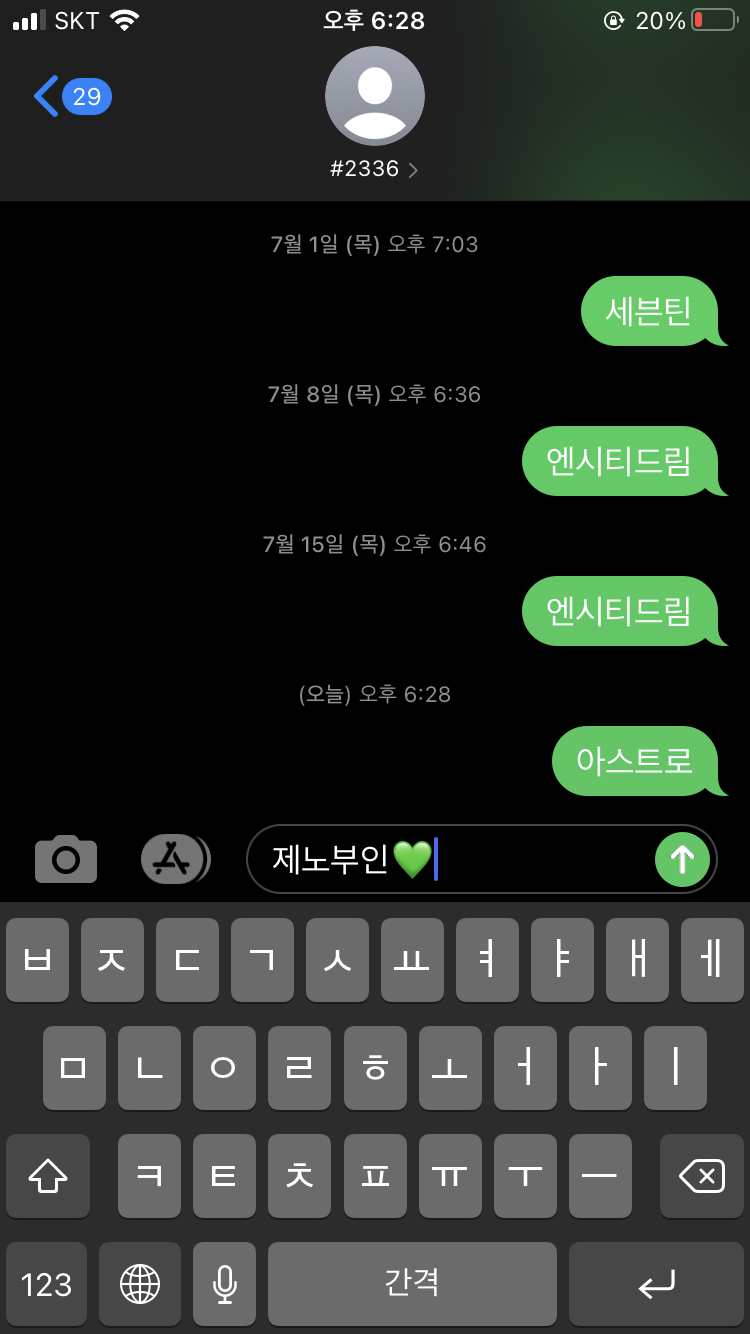Tap the return key on the keyboard
Image resolution: width=750 pixels, height=1334 pixels.
[x=656, y=1284]
